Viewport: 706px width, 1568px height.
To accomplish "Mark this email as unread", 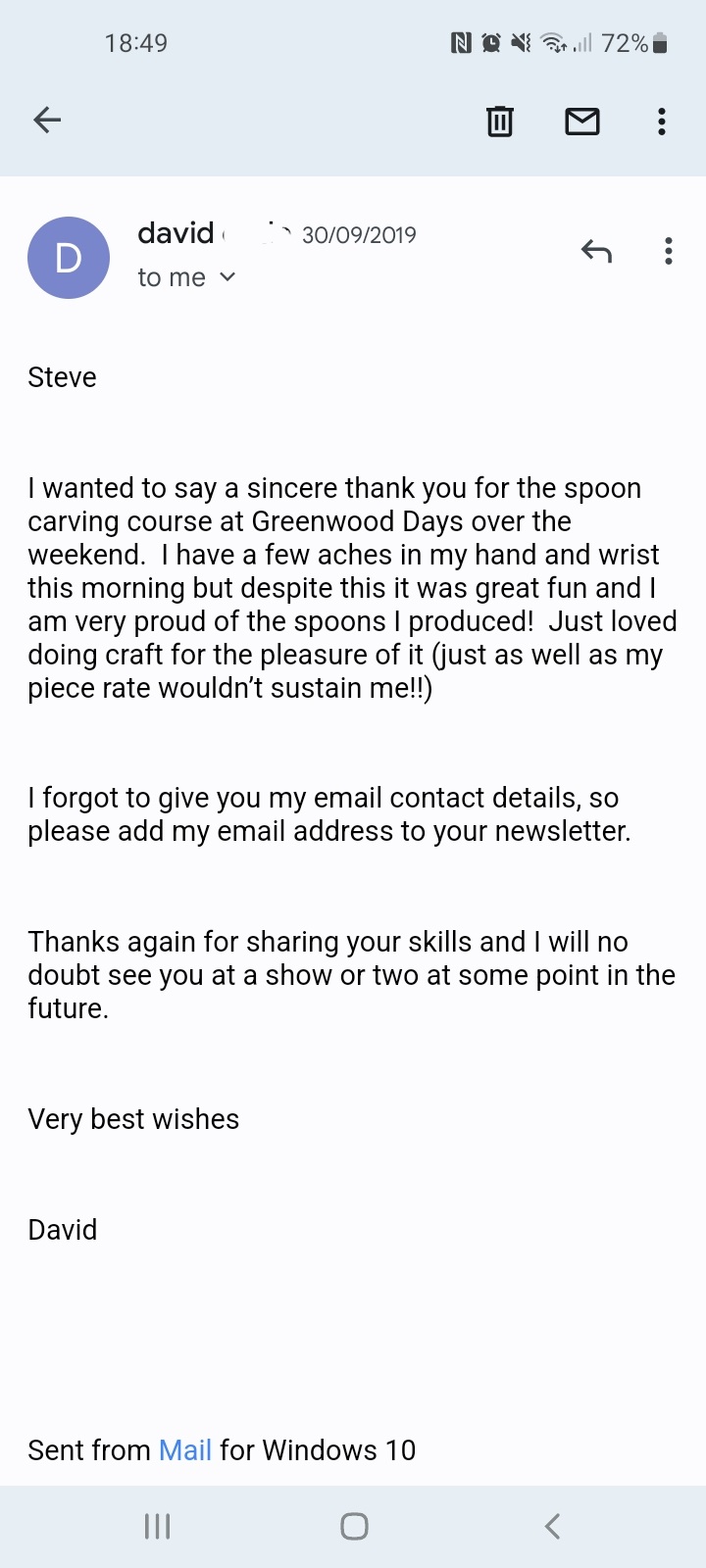I will [x=582, y=121].
